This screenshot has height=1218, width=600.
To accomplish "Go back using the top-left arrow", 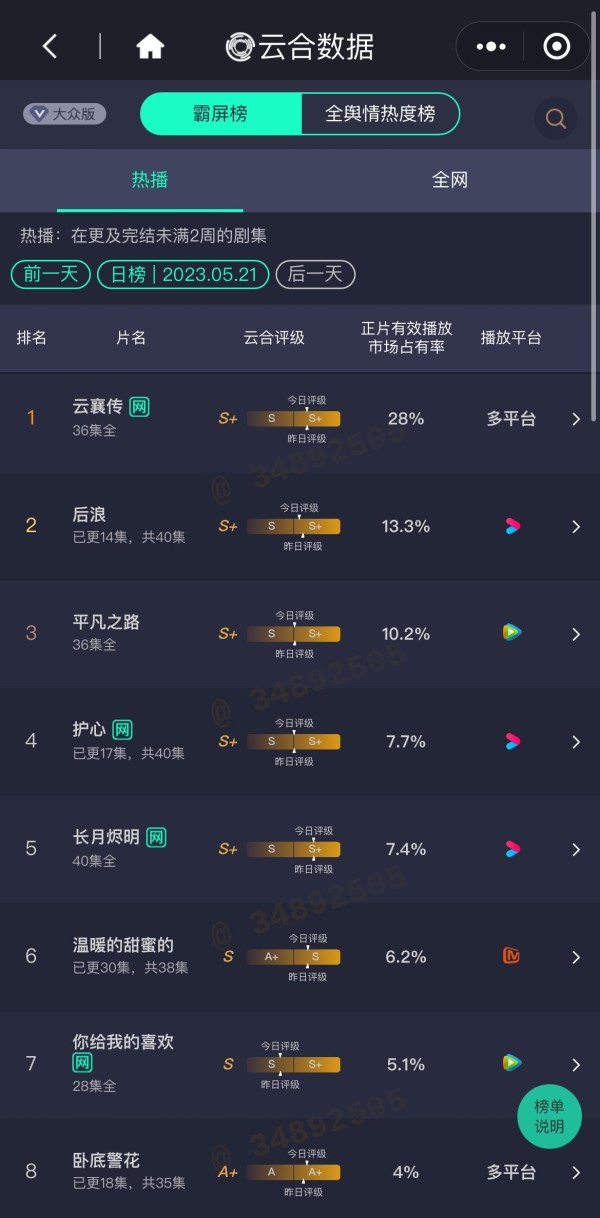I will pos(50,46).
